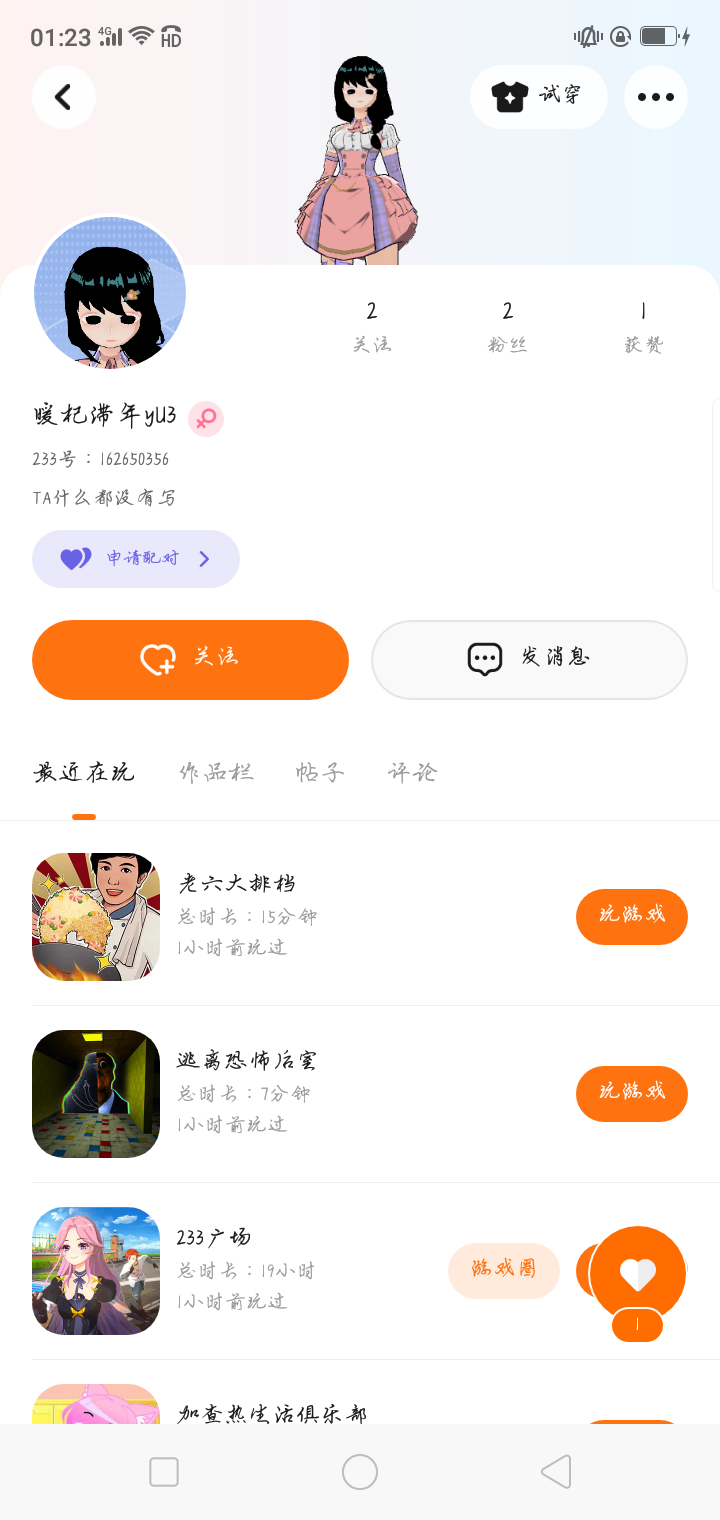Open the user's round profile avatar
The height and width of the screenshot is (1520, 720).
coord(110,293)
